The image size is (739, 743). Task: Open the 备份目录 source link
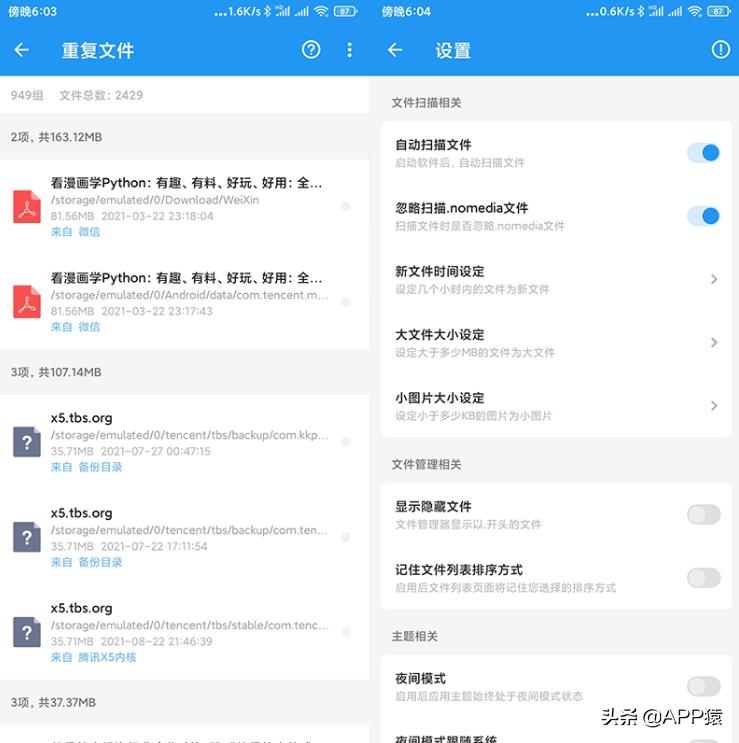[99, 466]
